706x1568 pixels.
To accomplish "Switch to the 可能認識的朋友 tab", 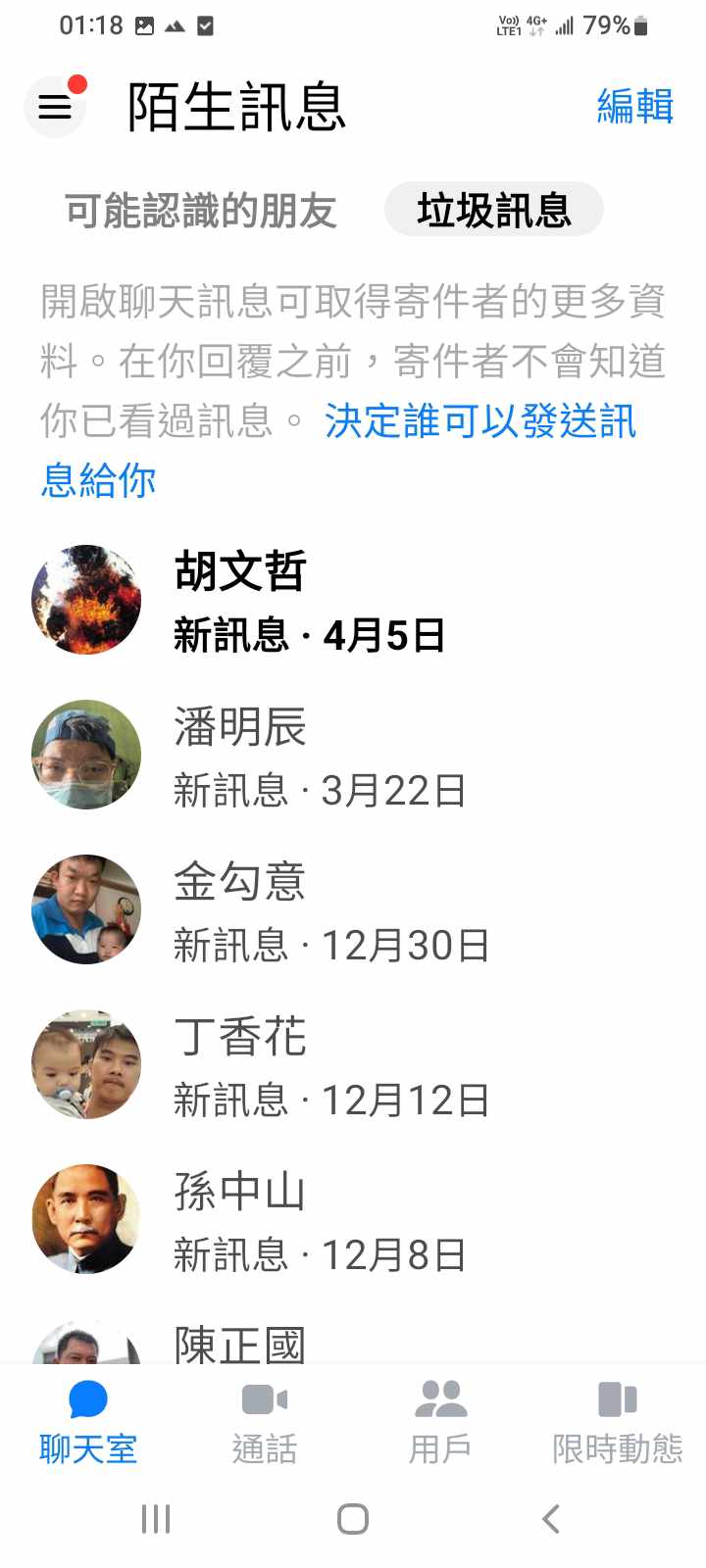I will point(201,211).
